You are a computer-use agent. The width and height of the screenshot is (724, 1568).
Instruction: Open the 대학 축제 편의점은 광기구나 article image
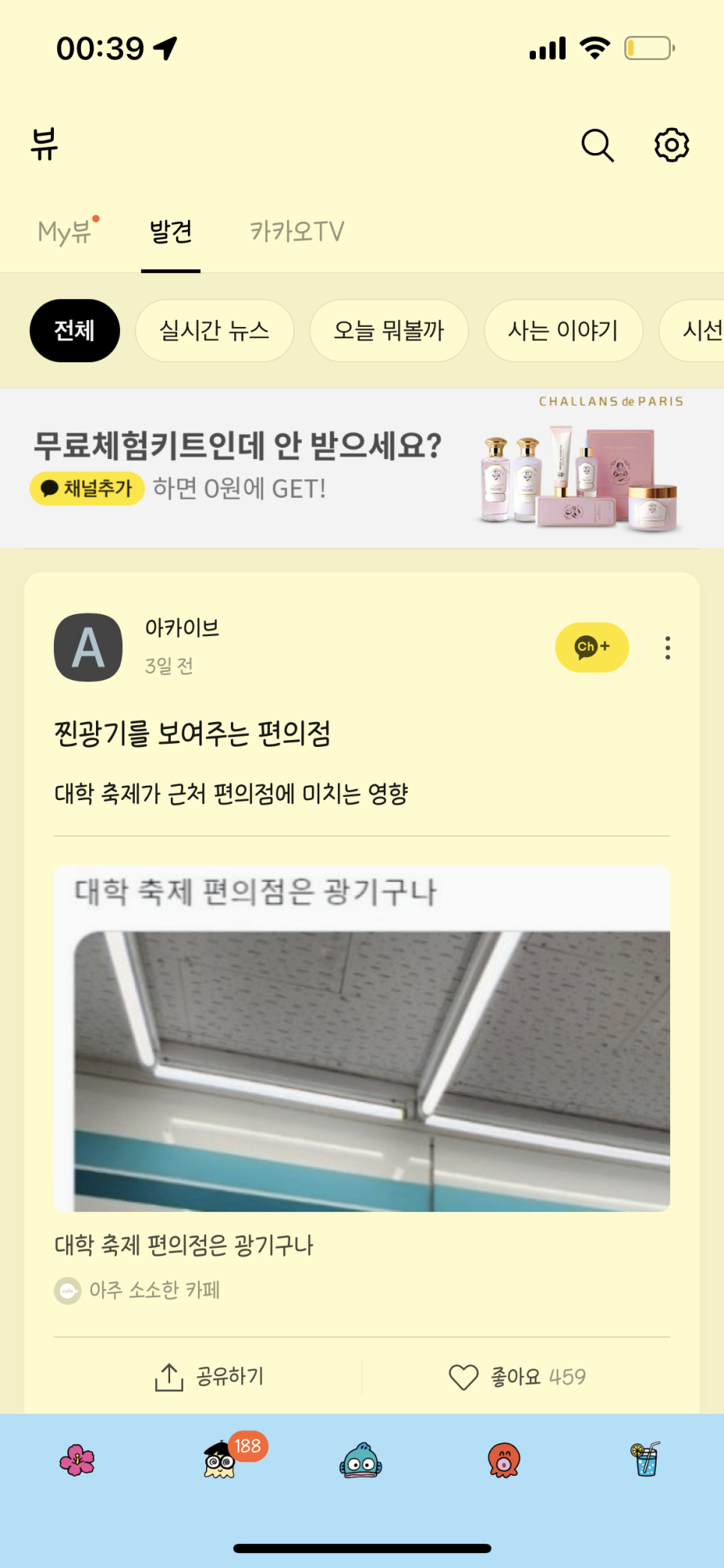pyautogui.click(x=361, y=1039)
